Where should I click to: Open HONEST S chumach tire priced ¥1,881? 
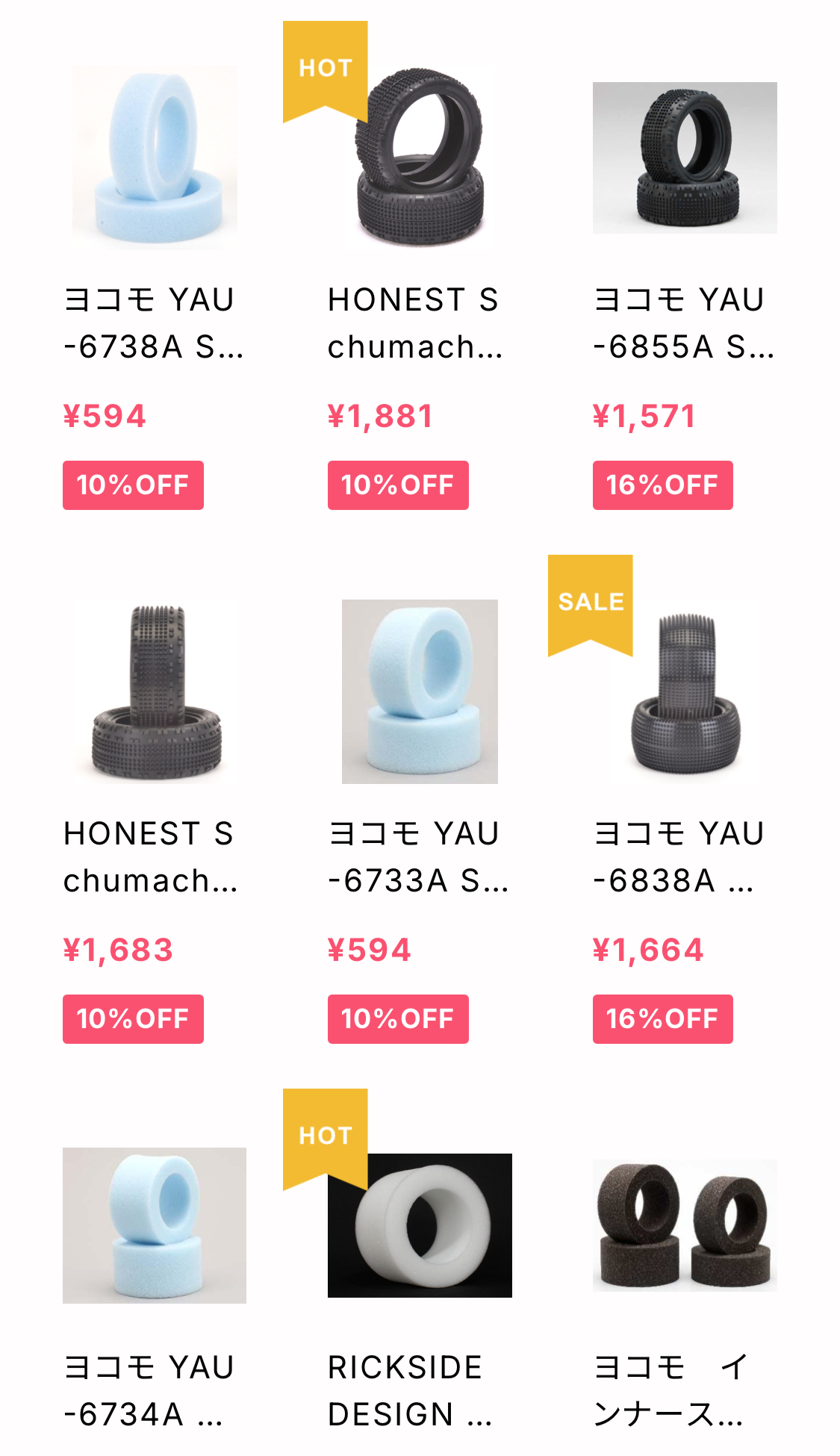point(420,158)
